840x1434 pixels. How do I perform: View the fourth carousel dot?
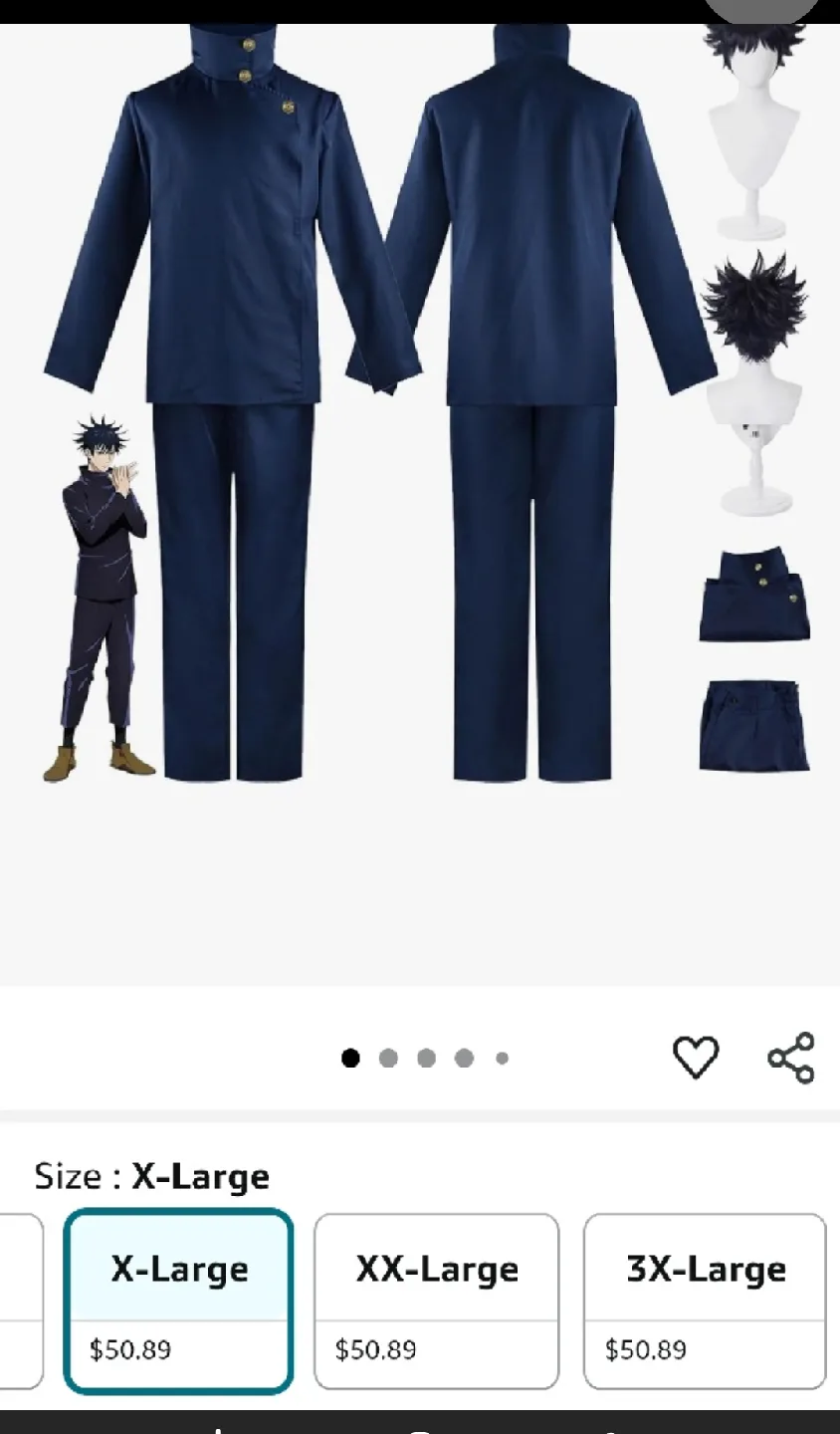pyautogui.click(x=464, y=1059)
